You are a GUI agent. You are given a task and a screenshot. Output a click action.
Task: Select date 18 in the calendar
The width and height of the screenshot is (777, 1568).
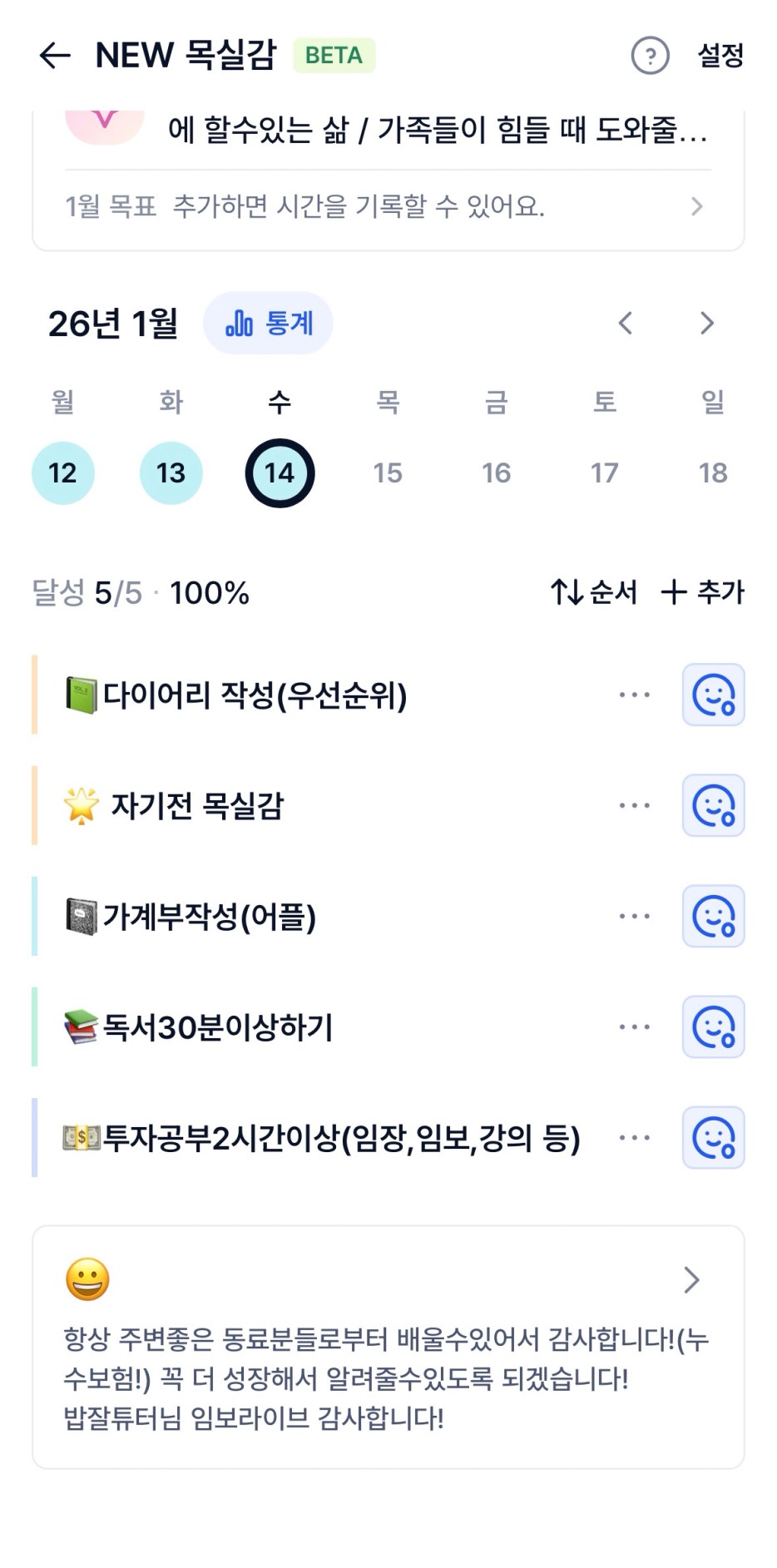pyautogui.click(x=713, y=472)
